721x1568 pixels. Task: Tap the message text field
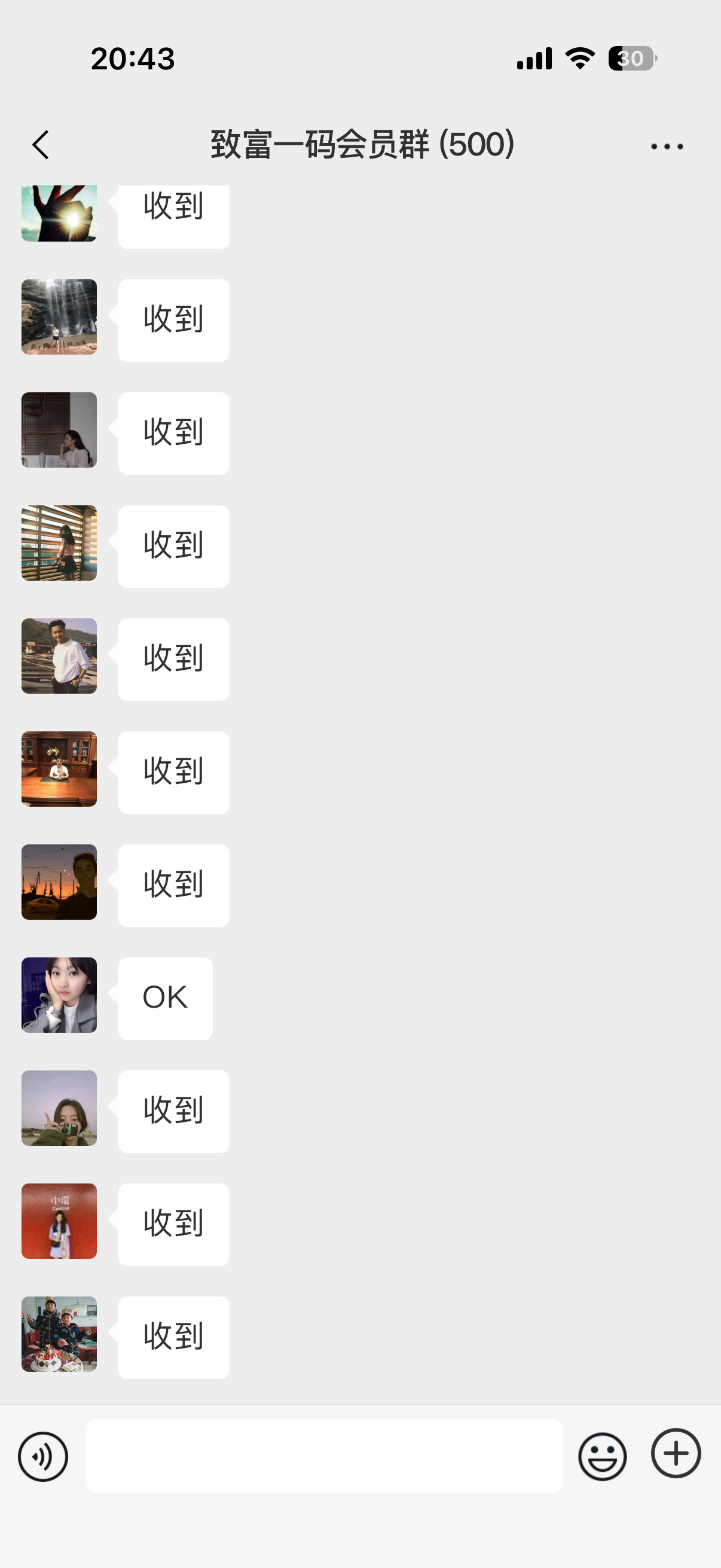[x=323, y=1456]
